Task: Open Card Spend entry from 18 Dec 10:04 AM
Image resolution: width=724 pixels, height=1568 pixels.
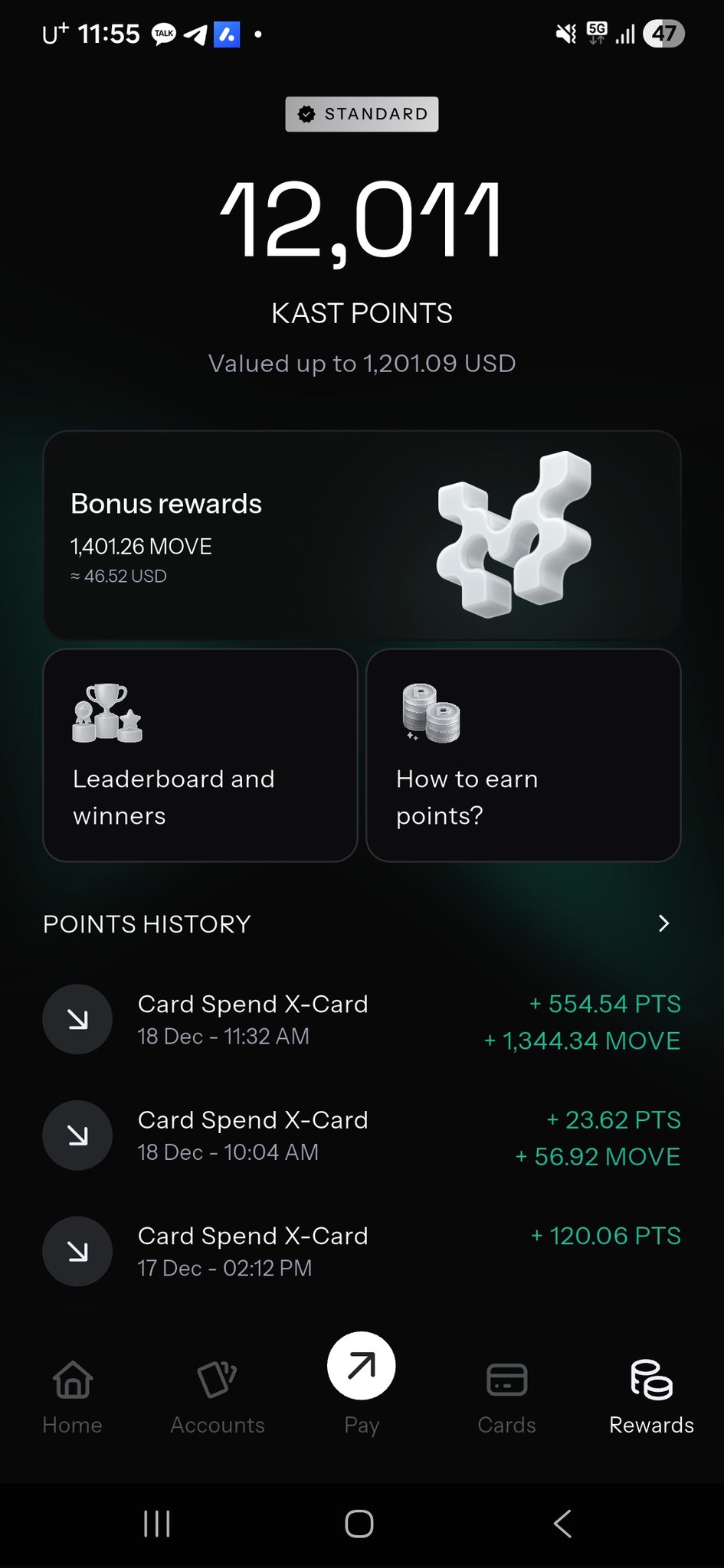Action: (x=362, y=1135)
